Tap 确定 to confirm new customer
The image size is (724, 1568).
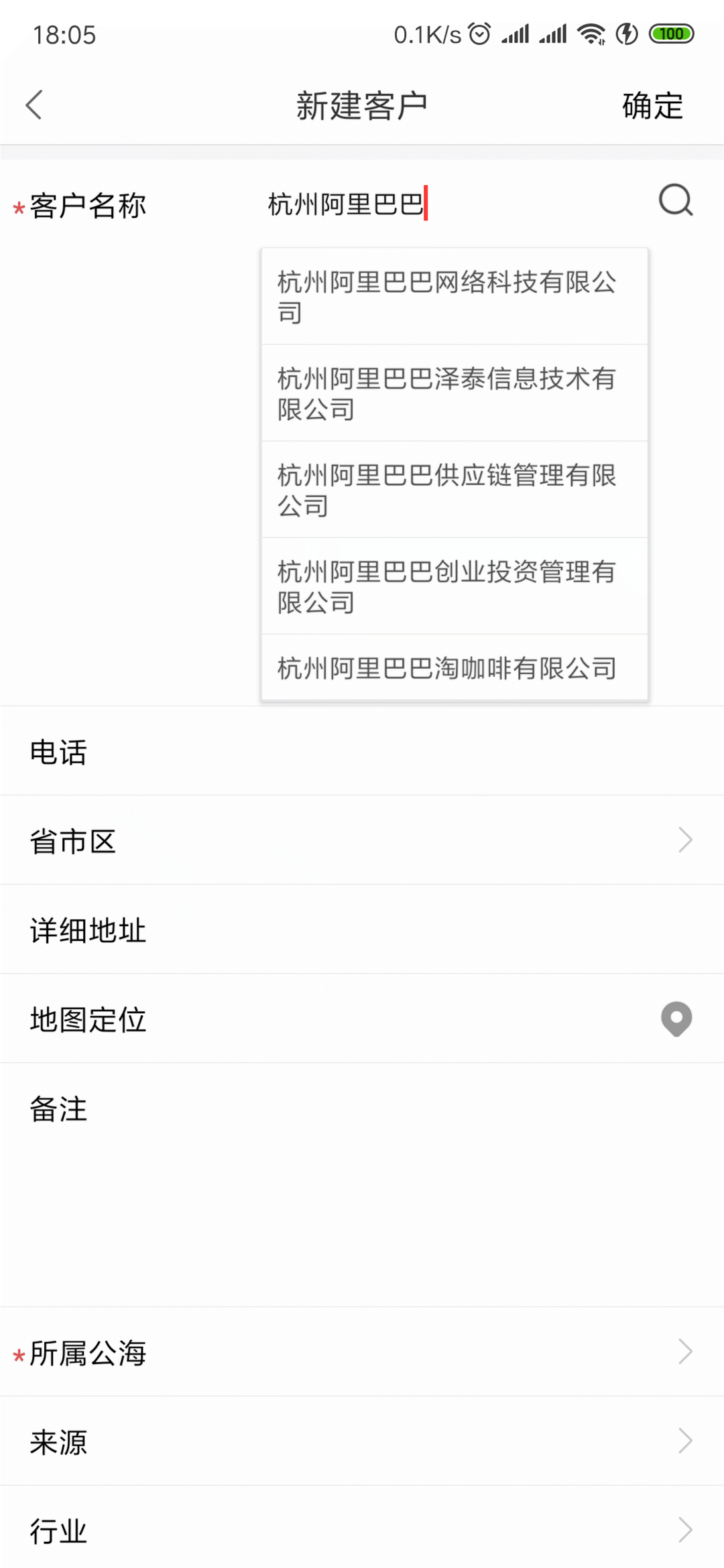click(x=652, y=106)
